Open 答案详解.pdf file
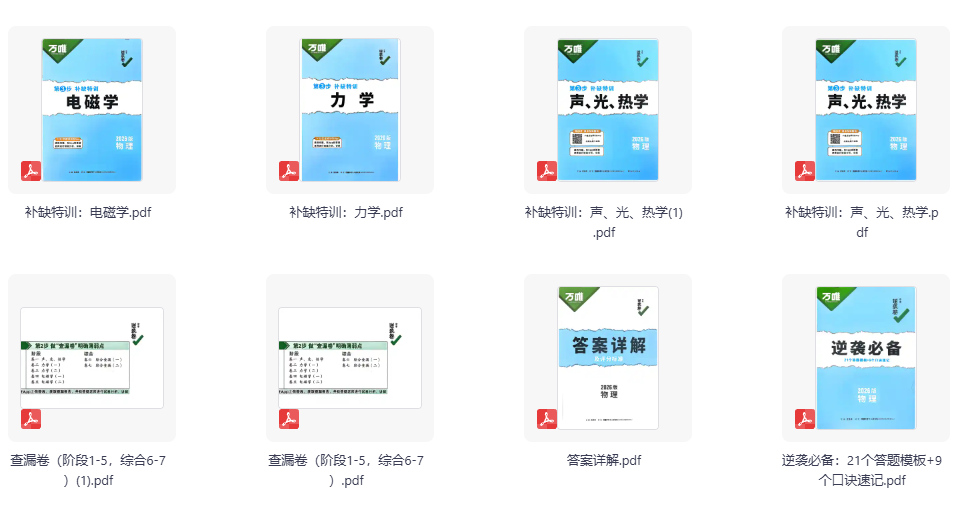The width and height of the screenshot is (962, 521). (x=608, y=358)
